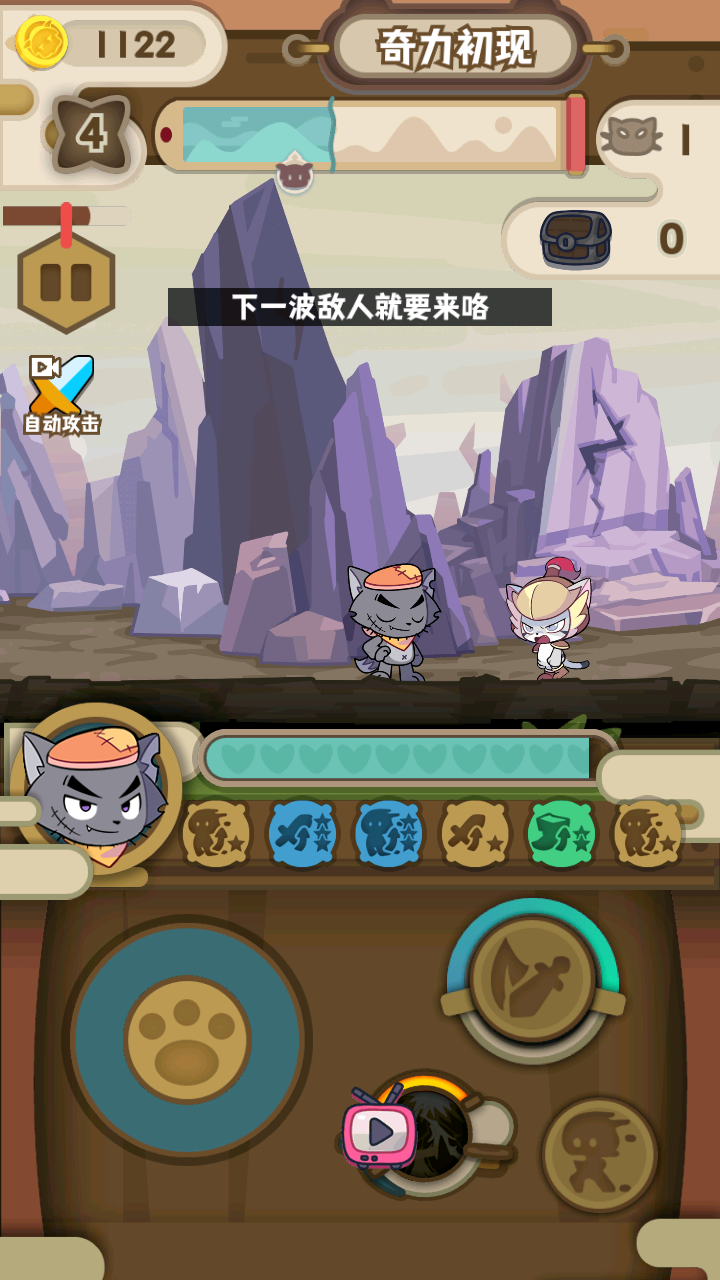Enable 自动攻击 auto attack
720x1280 pixels.
click(x=62, y=395)
